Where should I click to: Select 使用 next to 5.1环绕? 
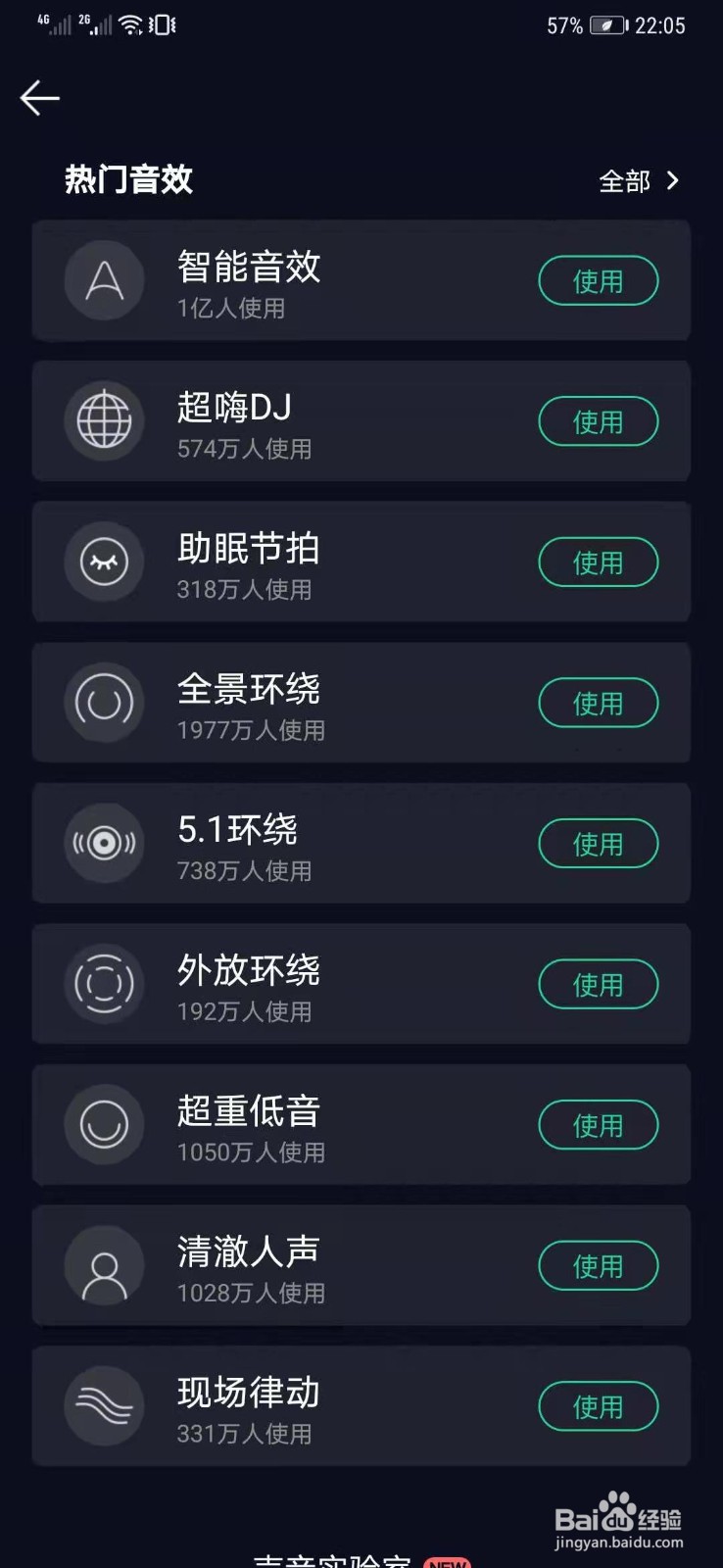pyautogui.click(x=598, y=844)
